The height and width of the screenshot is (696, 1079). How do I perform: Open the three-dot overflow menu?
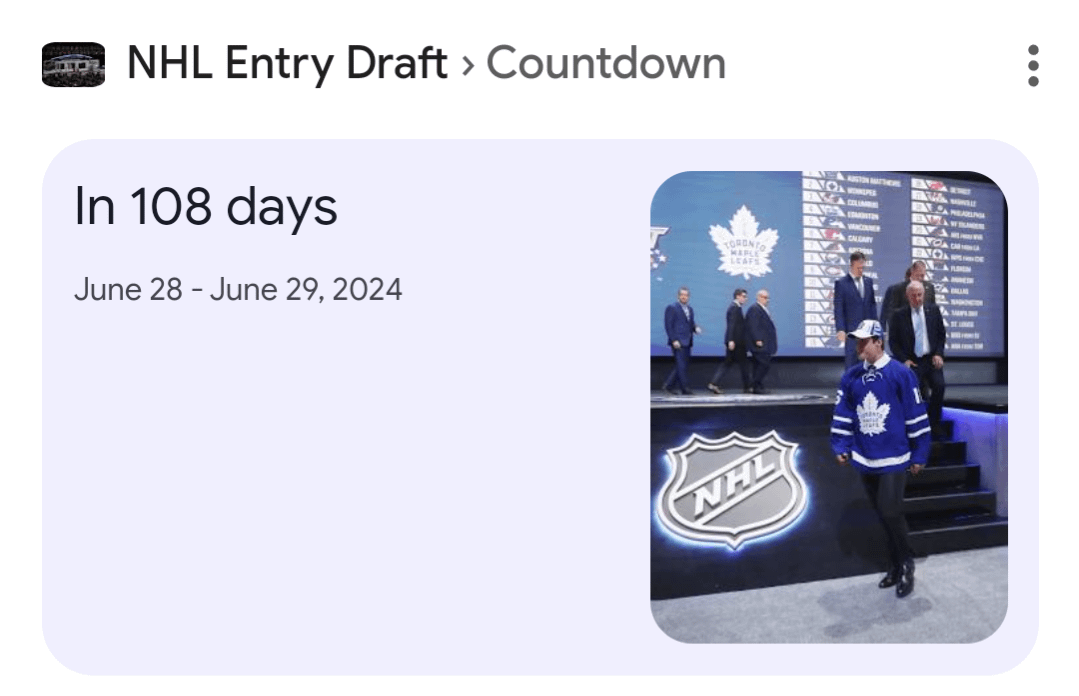coord(1033,66)
